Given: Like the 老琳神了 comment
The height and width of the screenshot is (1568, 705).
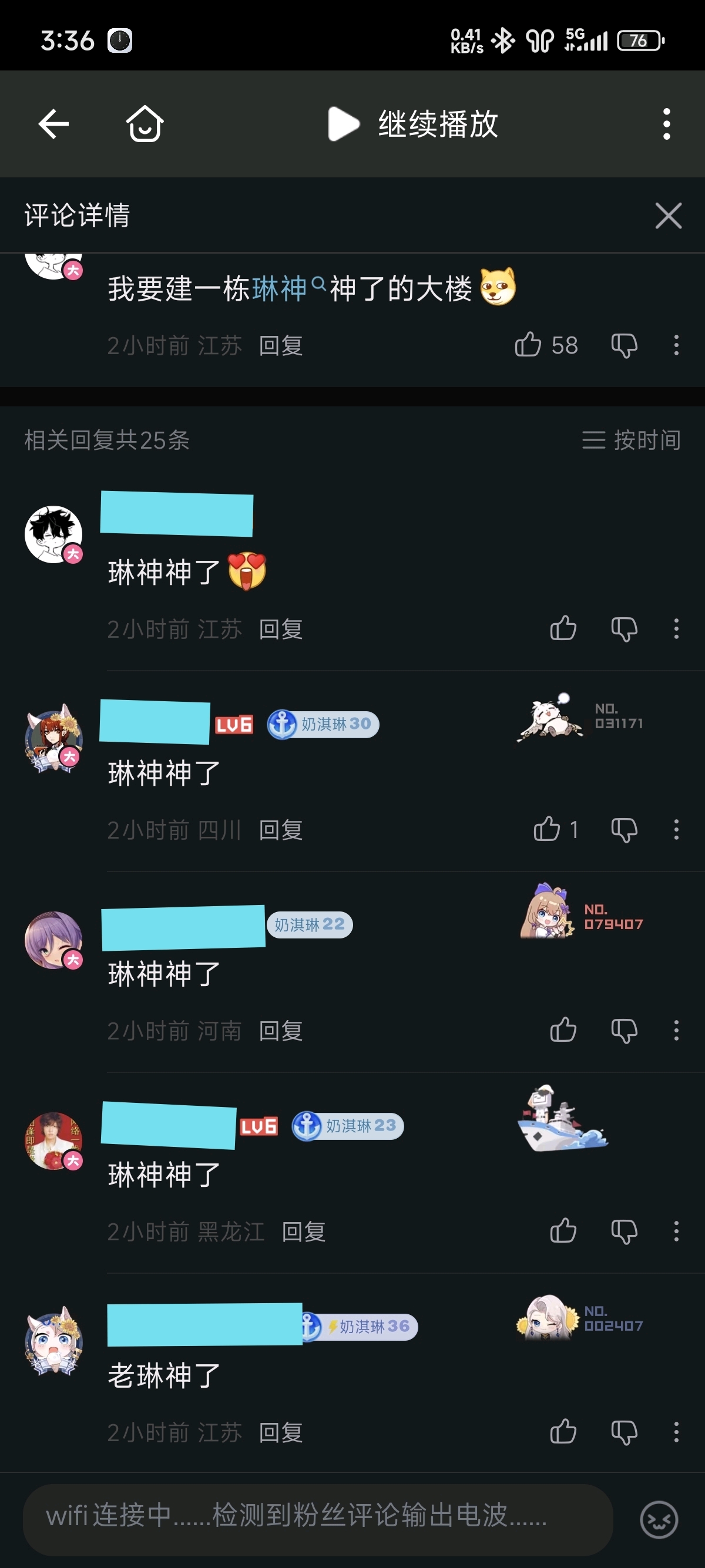Looking at the screenshot, I should 563,1432.
